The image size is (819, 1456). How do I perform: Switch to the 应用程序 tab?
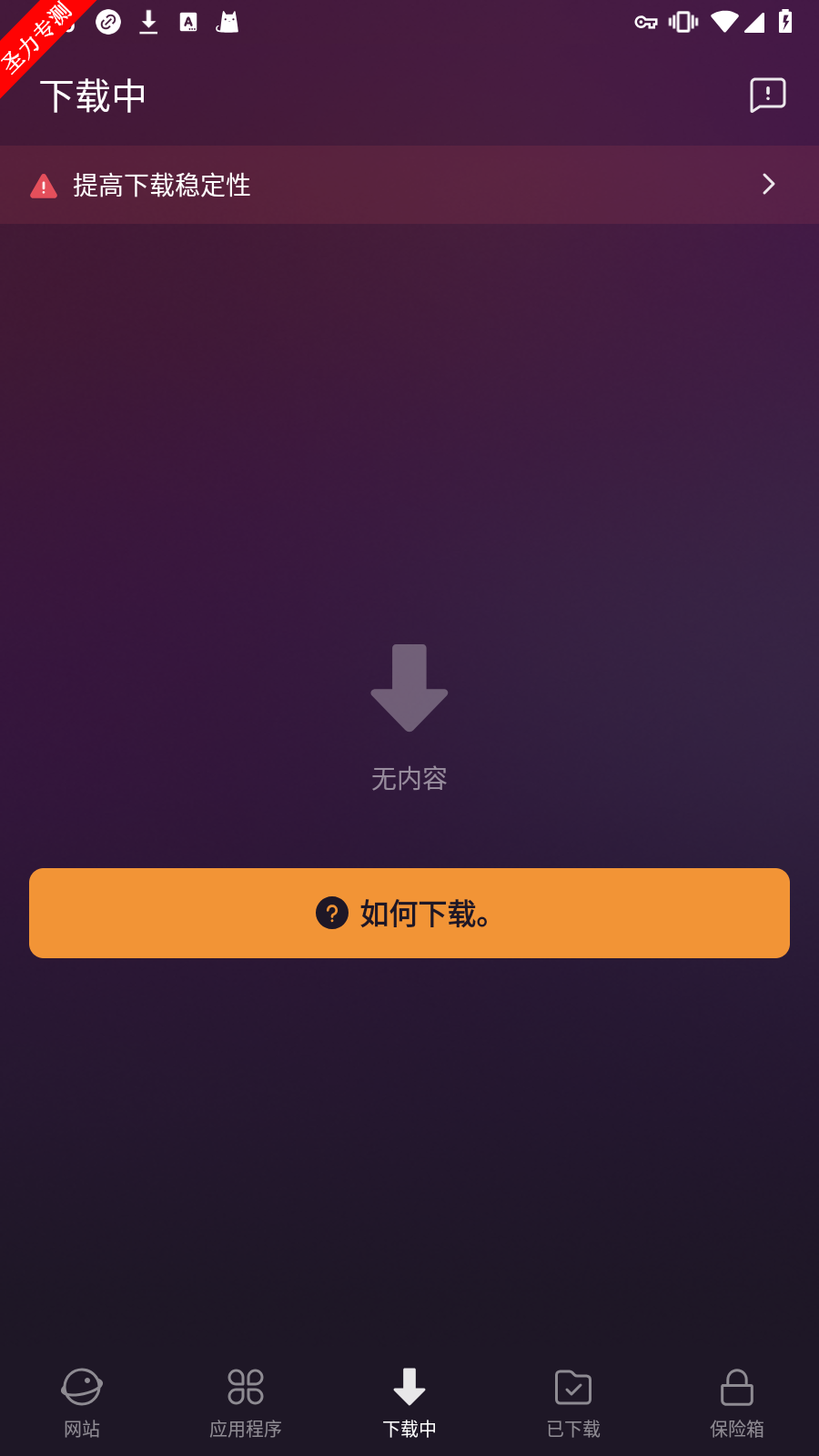(x=246, y=1403)
